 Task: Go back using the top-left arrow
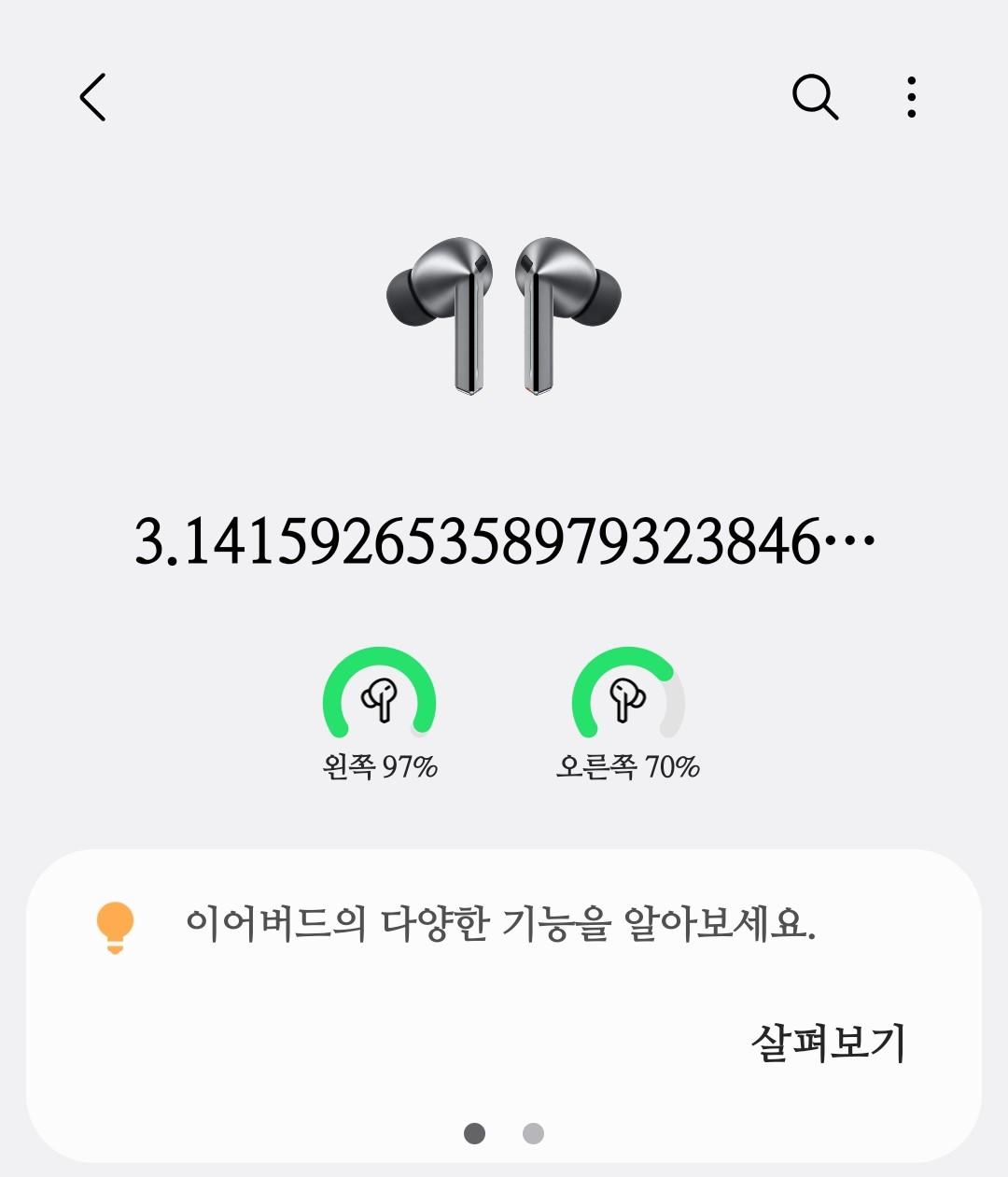(92, 97)
